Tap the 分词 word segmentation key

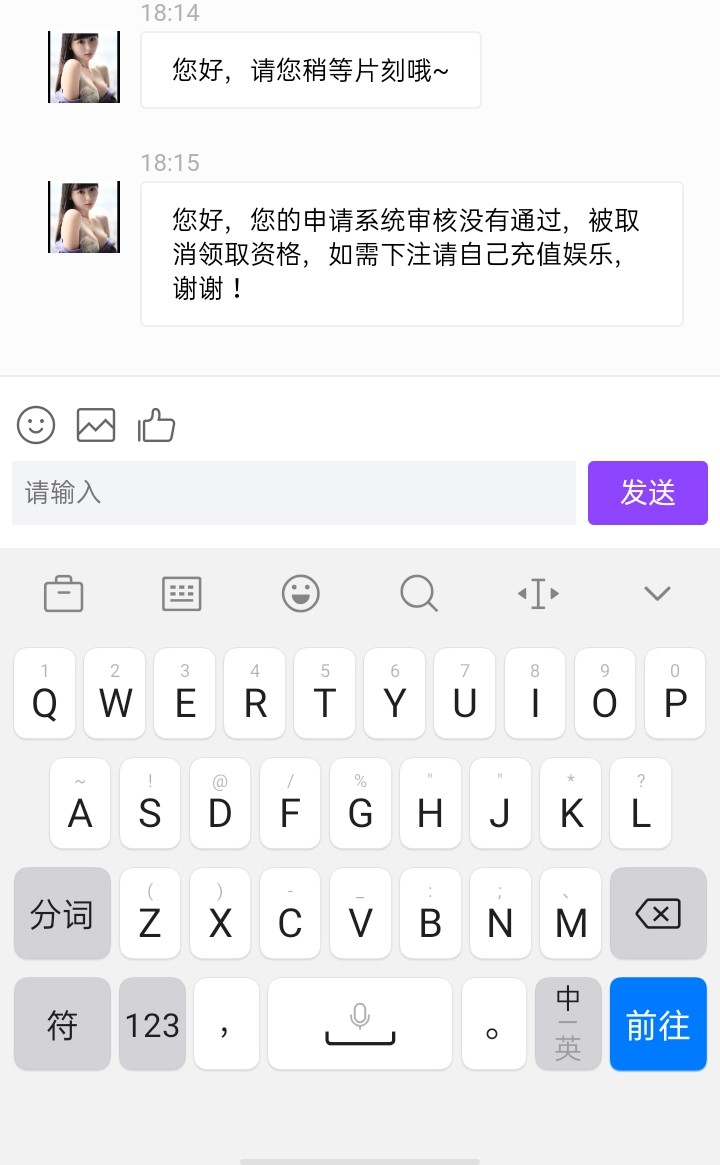[62, 913]
